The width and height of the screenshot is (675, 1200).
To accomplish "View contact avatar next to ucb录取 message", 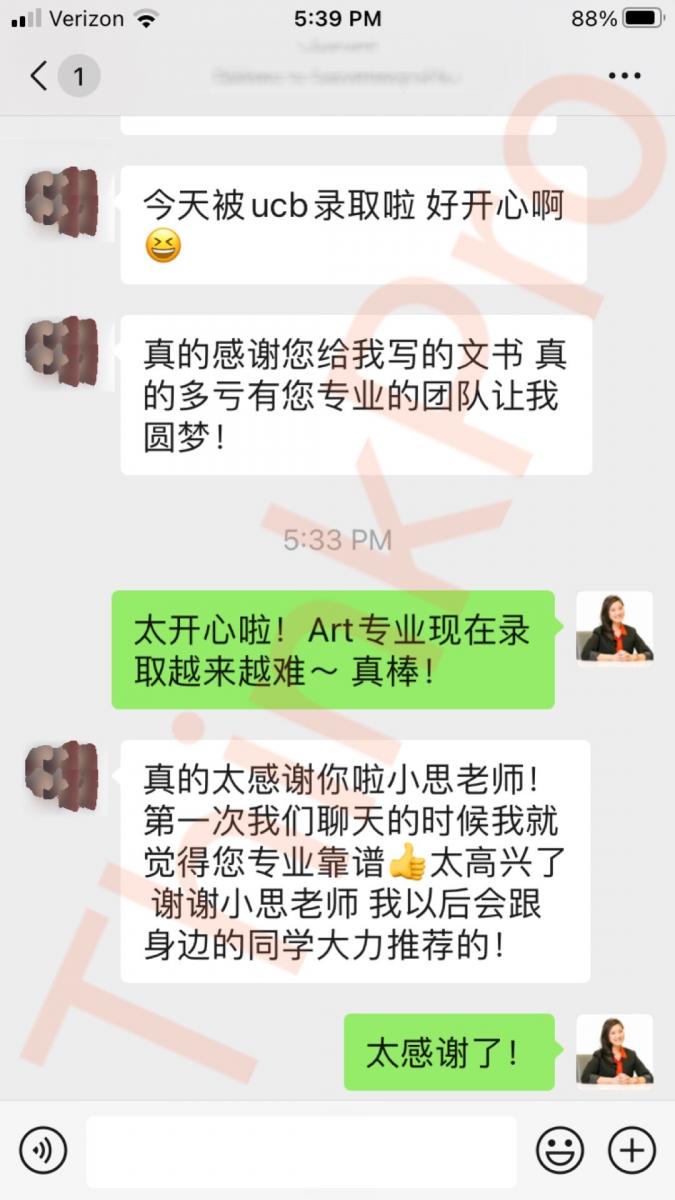I will (x=61, y=202).
